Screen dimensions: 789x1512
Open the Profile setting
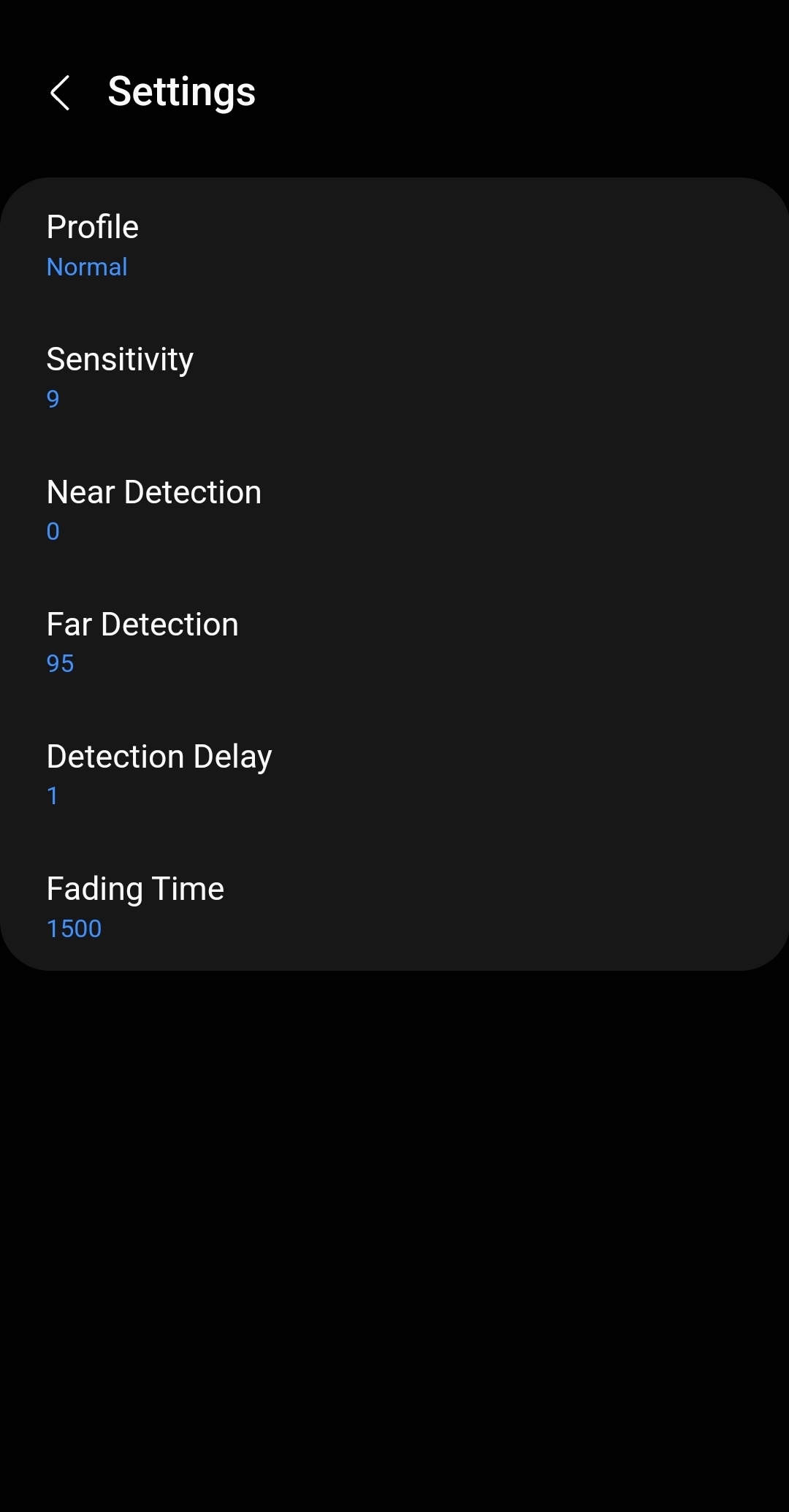394,245
